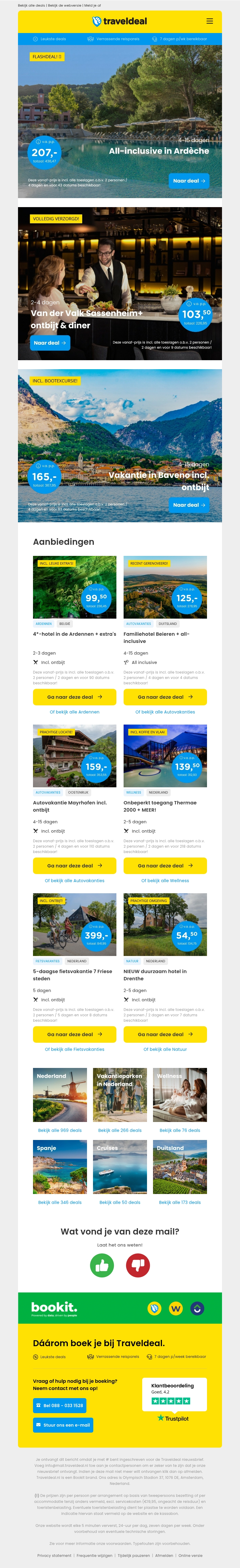Open the Thermae 2000 deal button
This screenshot has height=1568, width=240.
point(165,866)
